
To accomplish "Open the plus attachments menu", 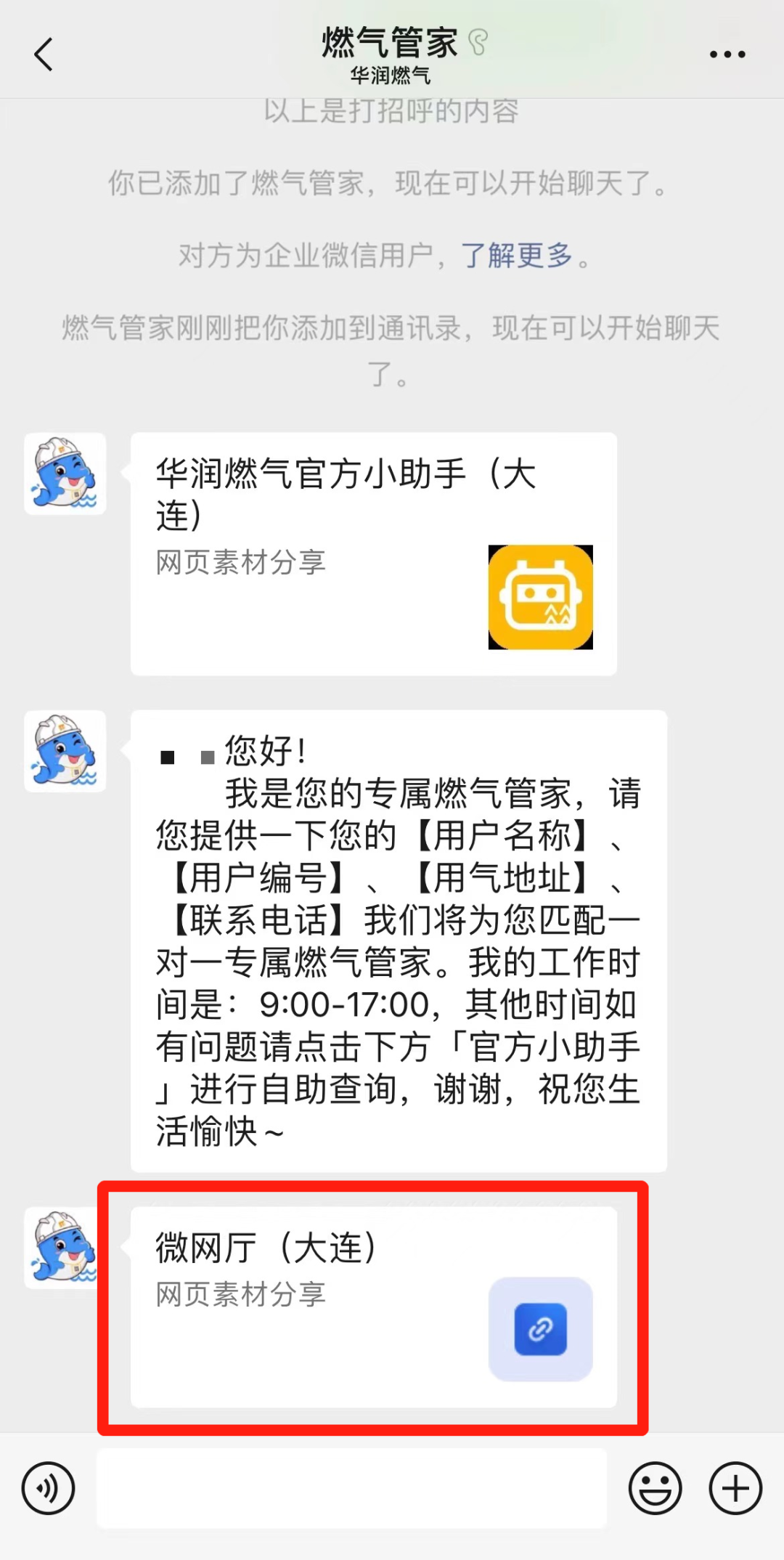I will [735, 1488].
